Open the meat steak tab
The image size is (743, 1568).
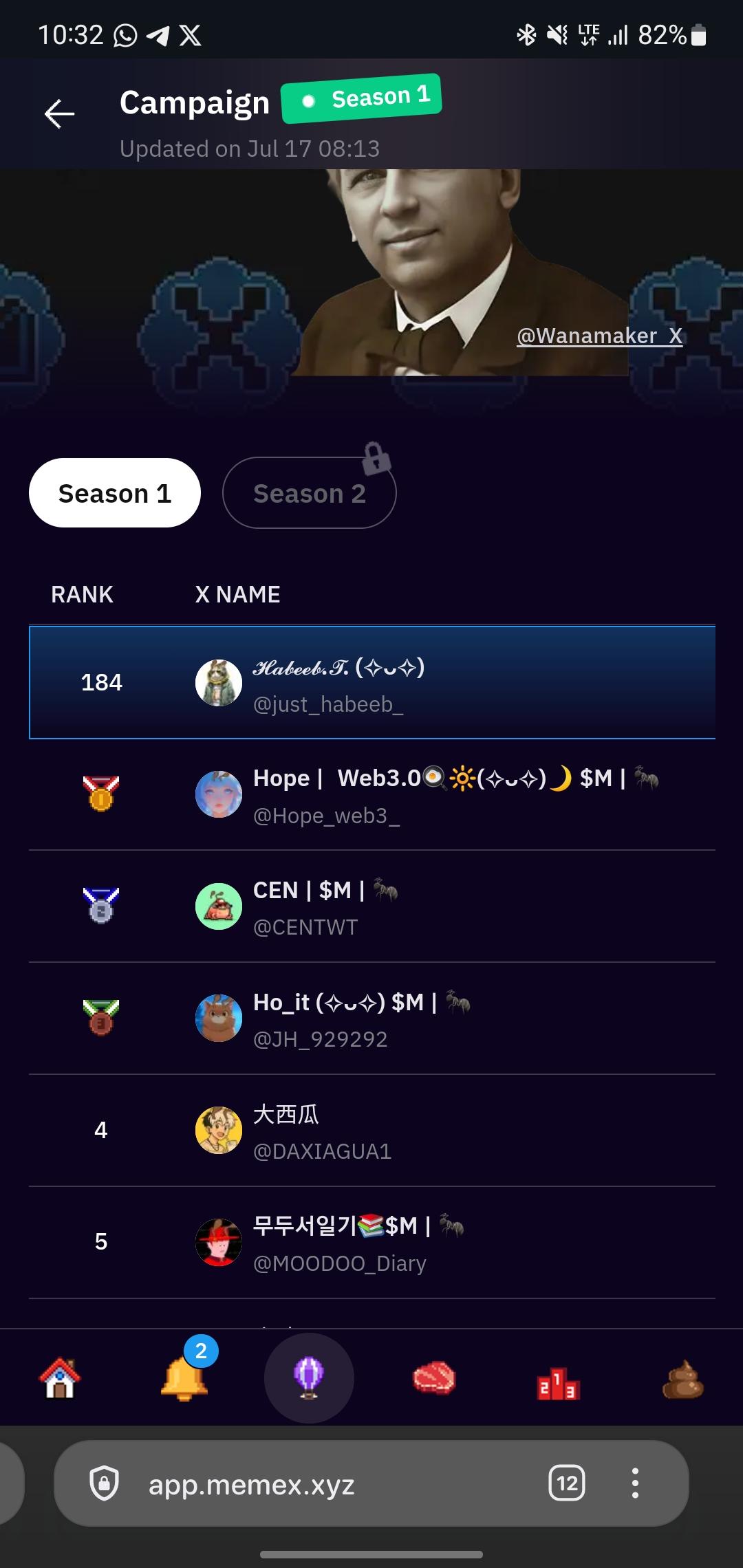(x=433, y=1378)
